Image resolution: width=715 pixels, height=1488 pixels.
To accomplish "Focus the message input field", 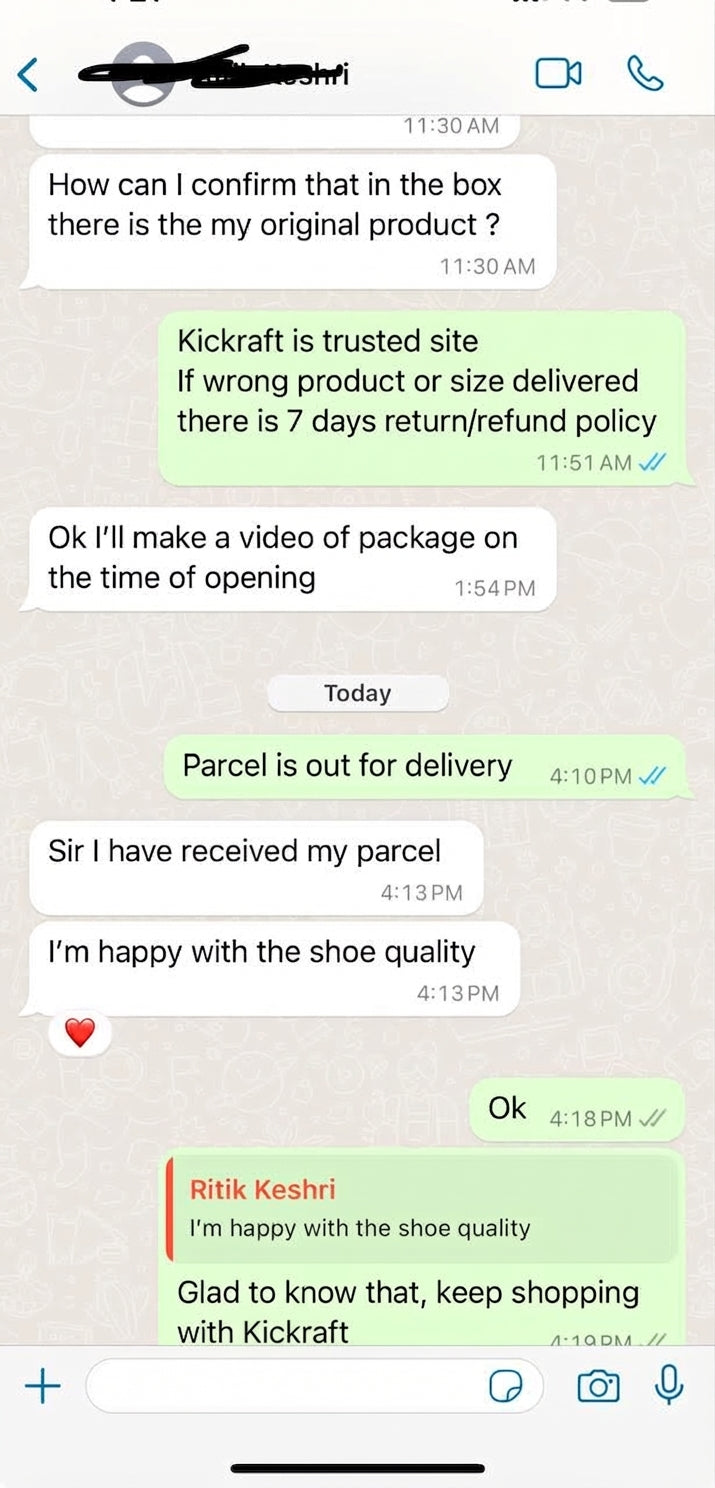I will [x=285, y=1386].
